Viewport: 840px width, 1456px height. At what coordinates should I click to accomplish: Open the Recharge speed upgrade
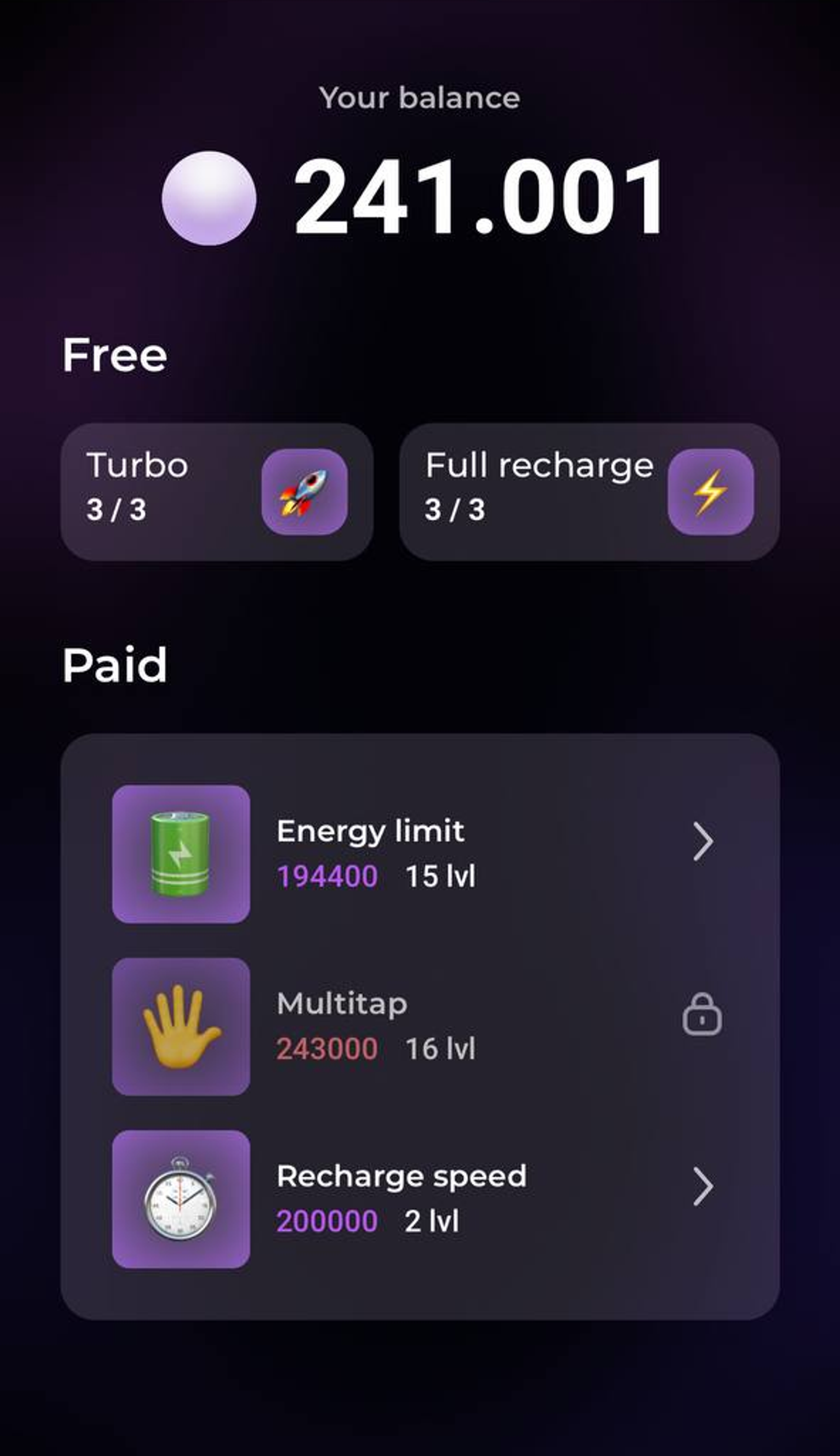click(x=420, y=1199)
